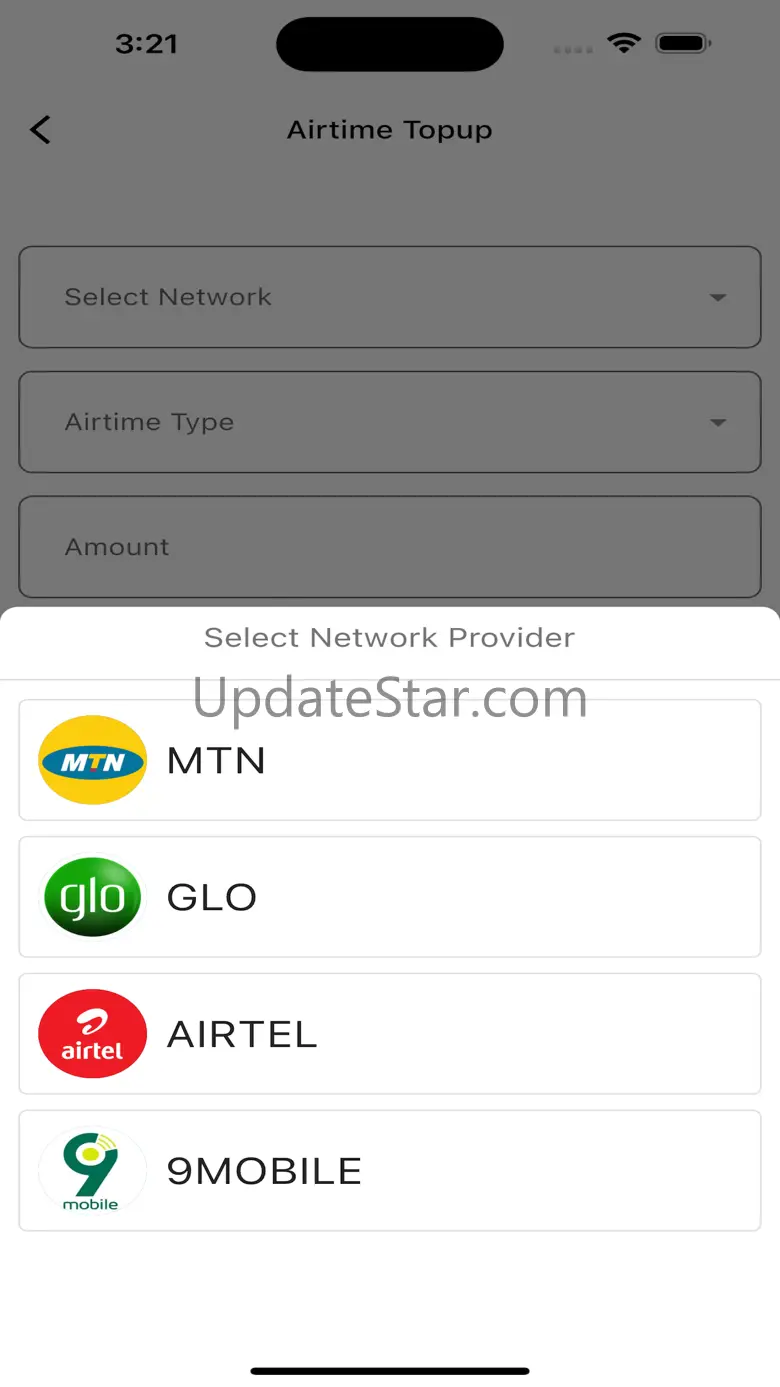
Task: Tap the Amount input field
Action: tap(390, 547)
